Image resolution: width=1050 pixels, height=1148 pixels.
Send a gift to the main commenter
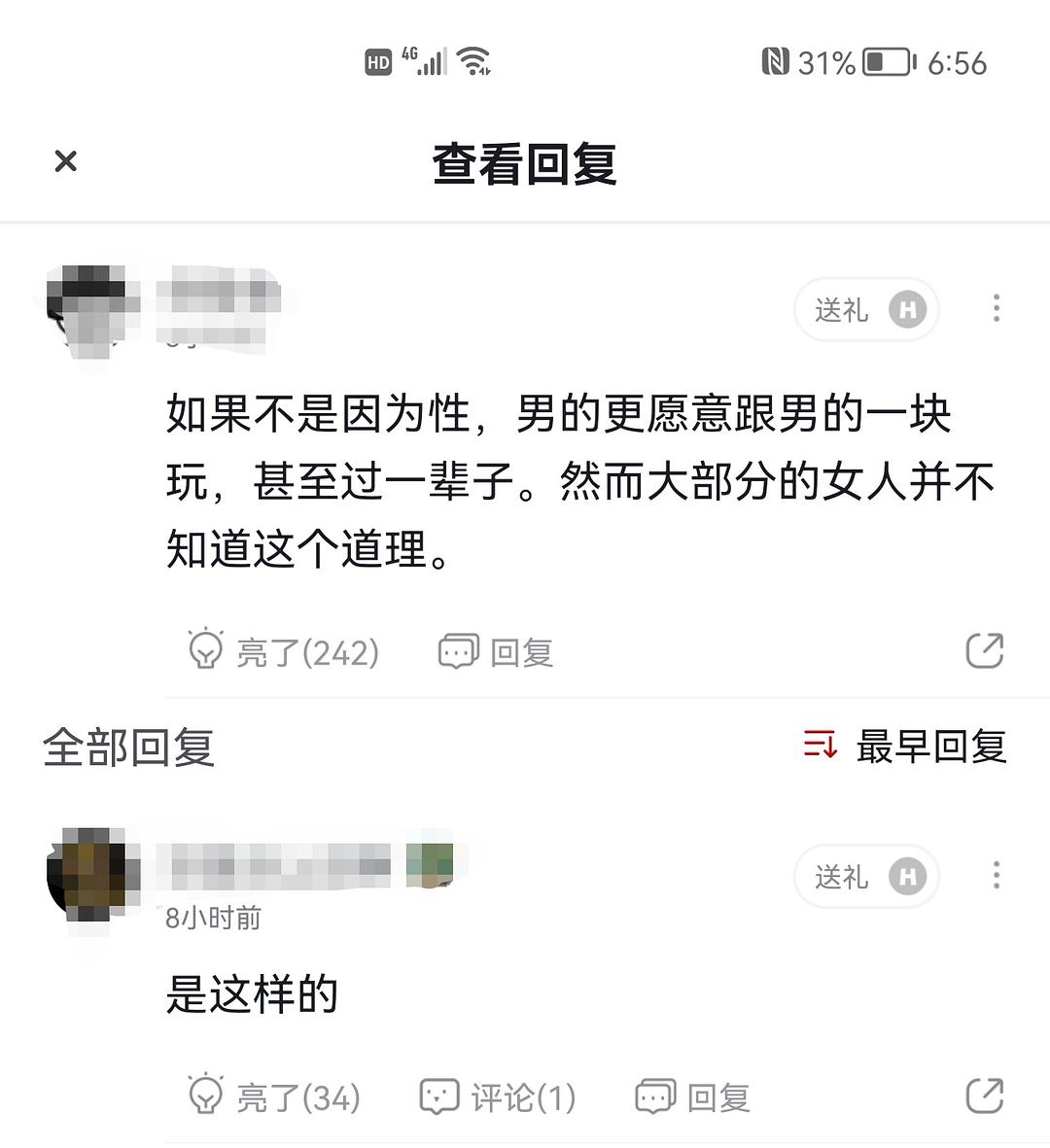[866, 310]
